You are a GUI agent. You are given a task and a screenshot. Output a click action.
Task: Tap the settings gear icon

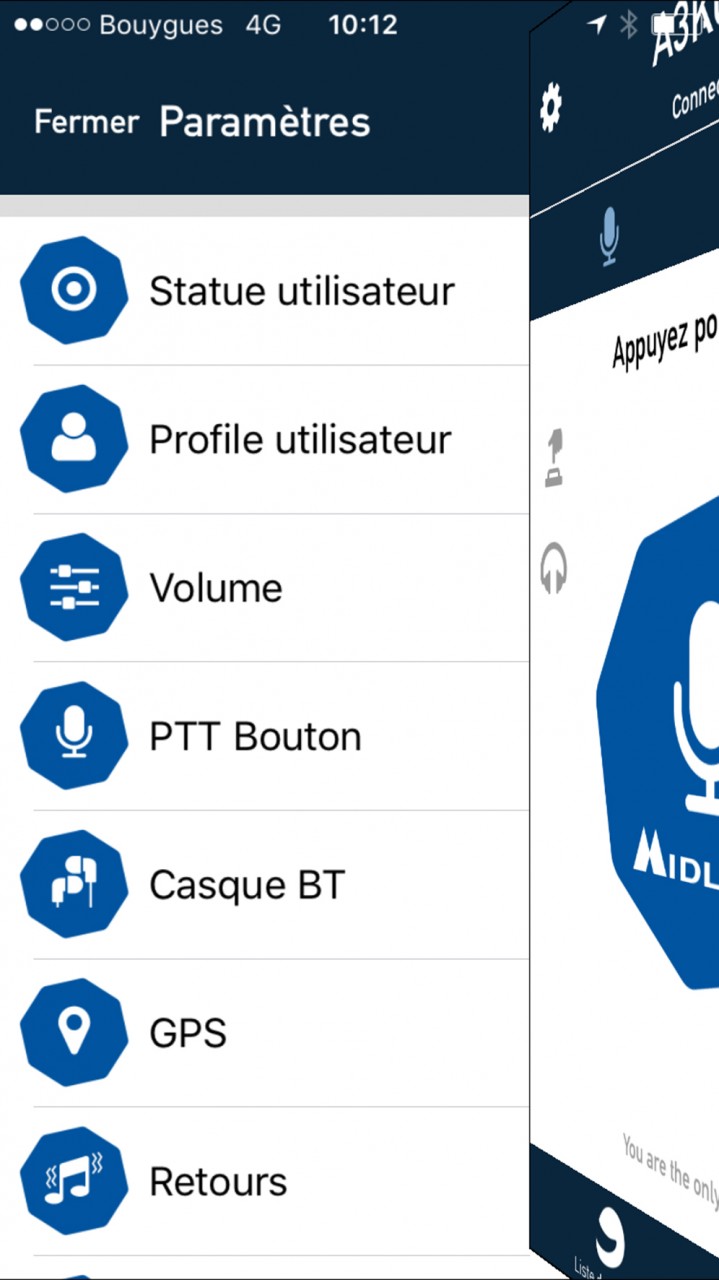point(551,107)
